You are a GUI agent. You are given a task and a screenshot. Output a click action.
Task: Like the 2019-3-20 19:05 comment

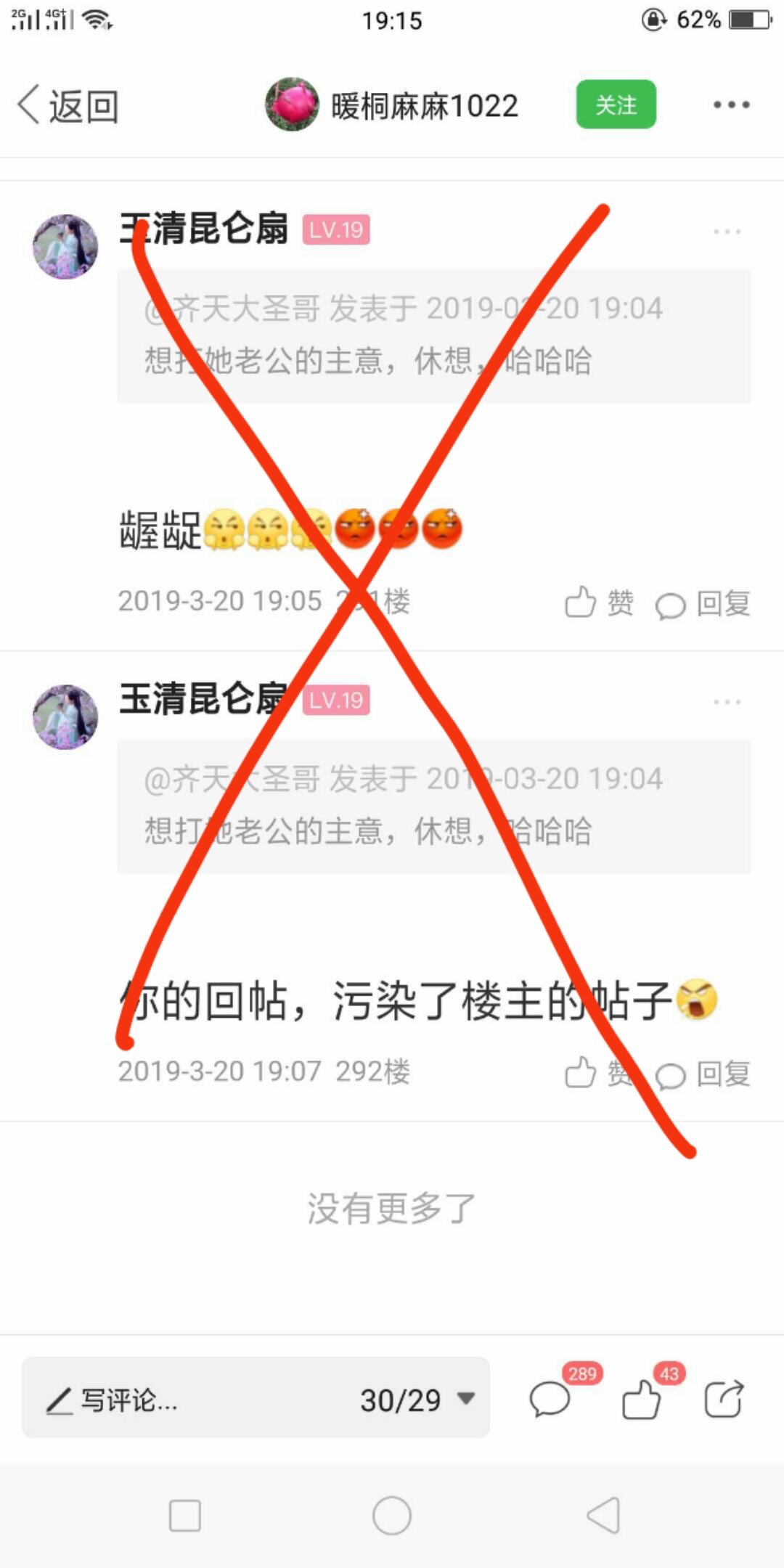coord(600,603)
